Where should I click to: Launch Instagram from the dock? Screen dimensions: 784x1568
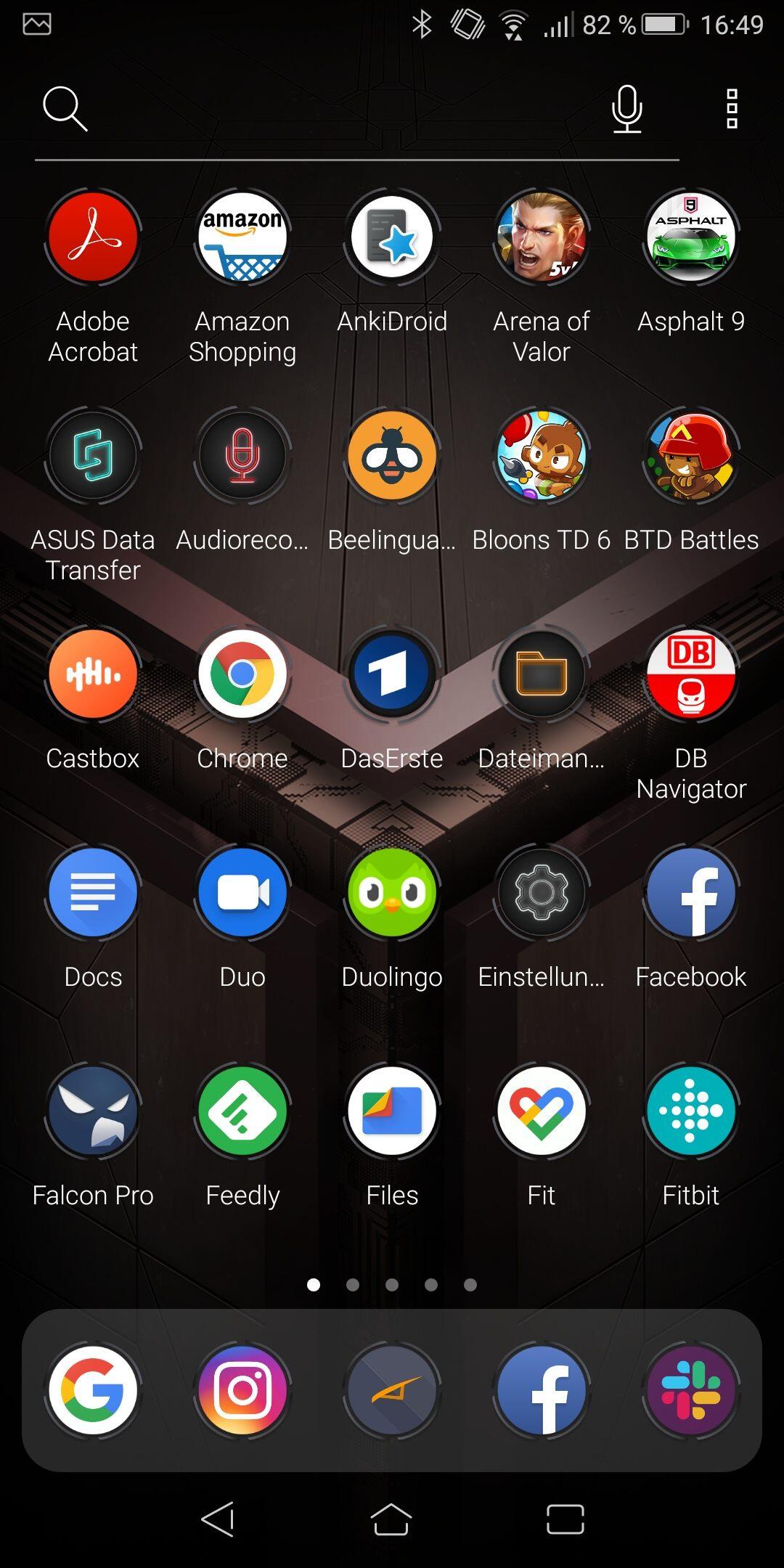tap(242, 1390)
